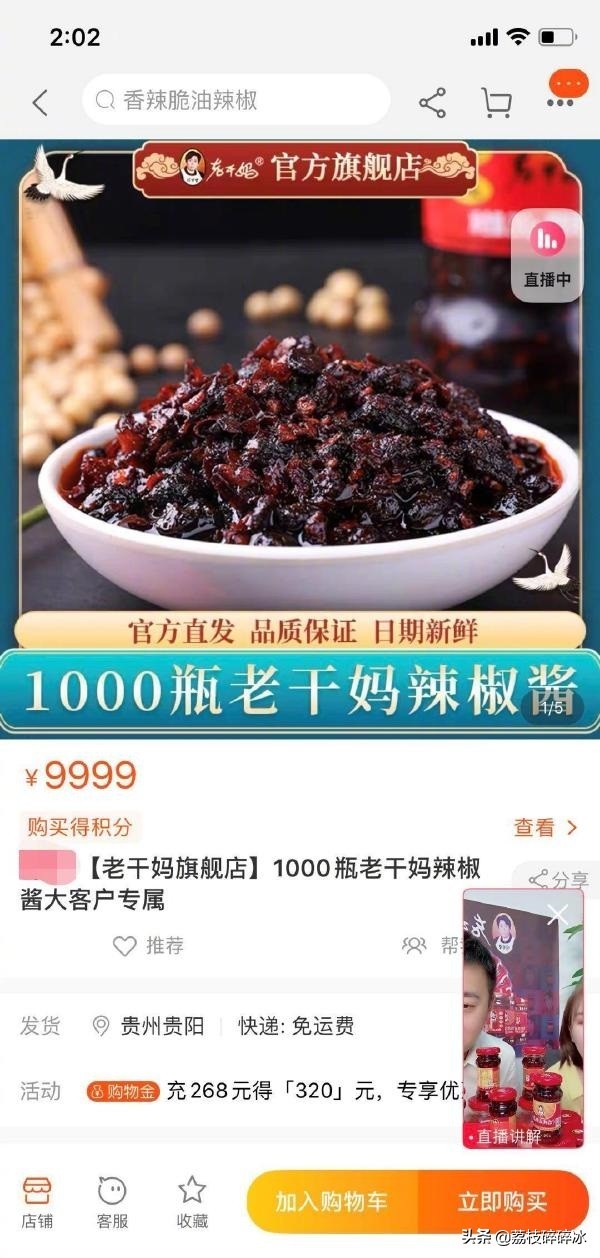Add product to favorites with 收藏
600x1258 pixels.
coord(192,1200)
